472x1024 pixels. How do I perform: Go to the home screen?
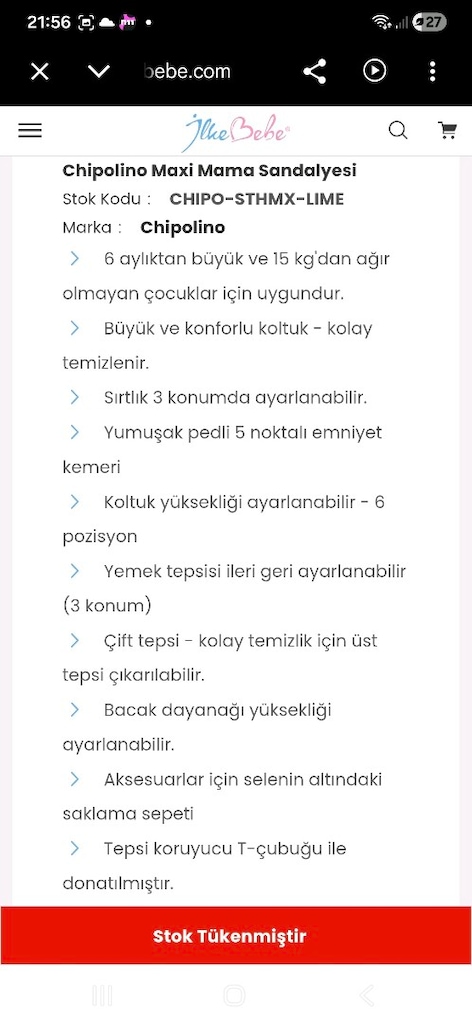[x=234, y=995]
